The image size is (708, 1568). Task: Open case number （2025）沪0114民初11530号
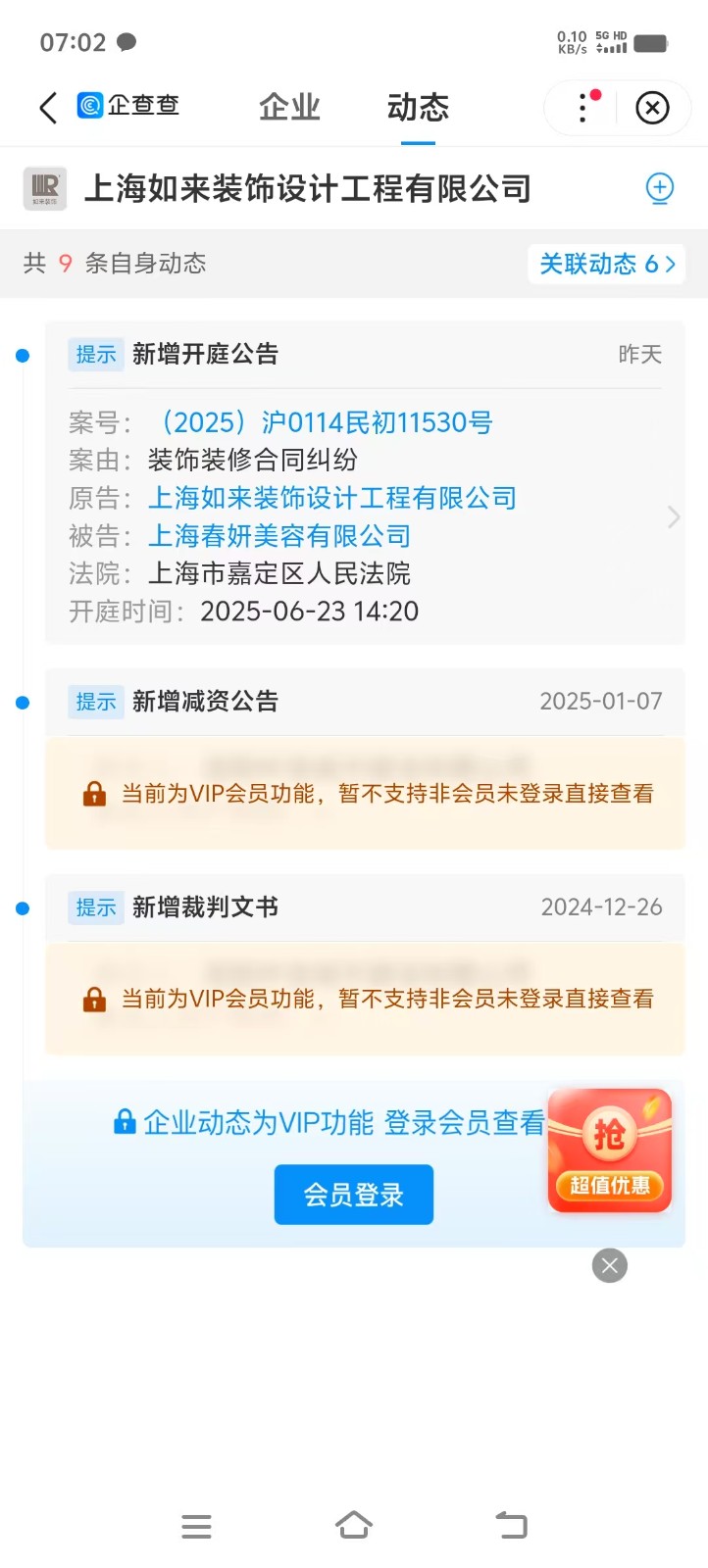point(326,422)
